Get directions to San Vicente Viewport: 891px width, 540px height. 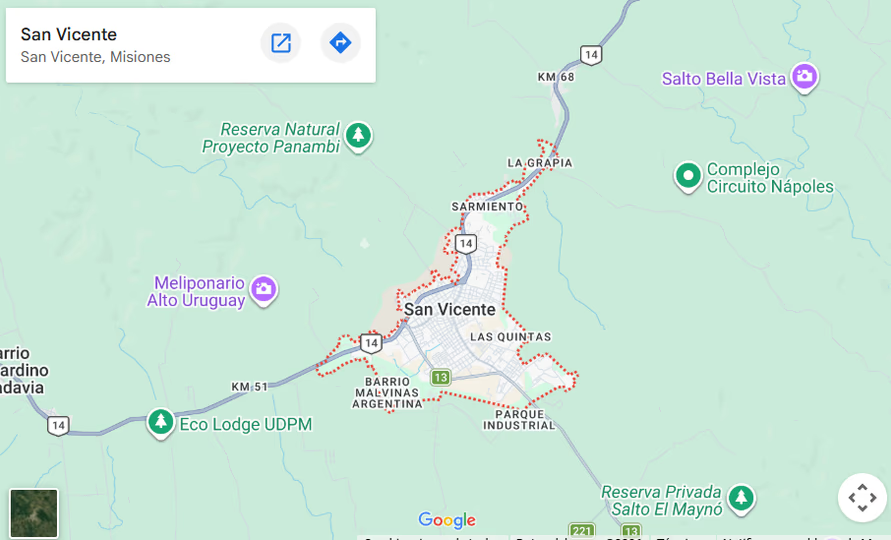point(340,43)
